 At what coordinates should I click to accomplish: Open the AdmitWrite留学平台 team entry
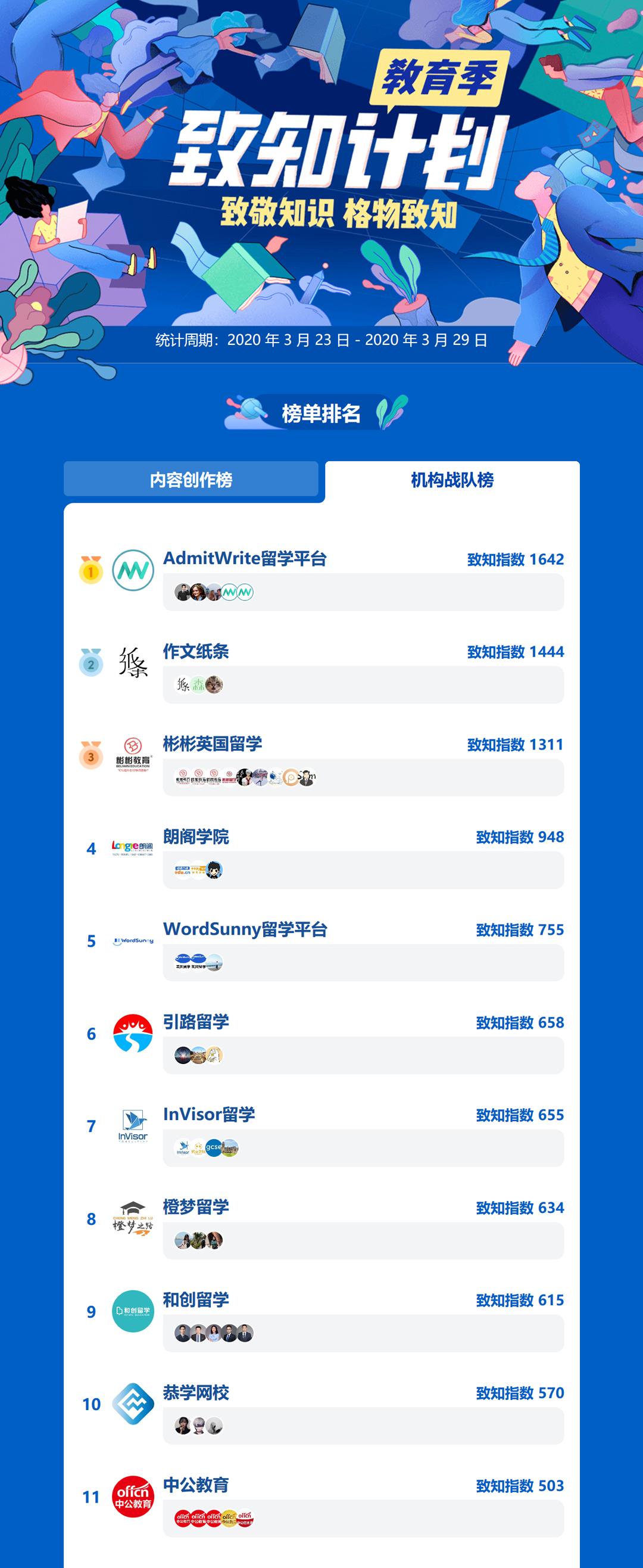coord(245,558)
